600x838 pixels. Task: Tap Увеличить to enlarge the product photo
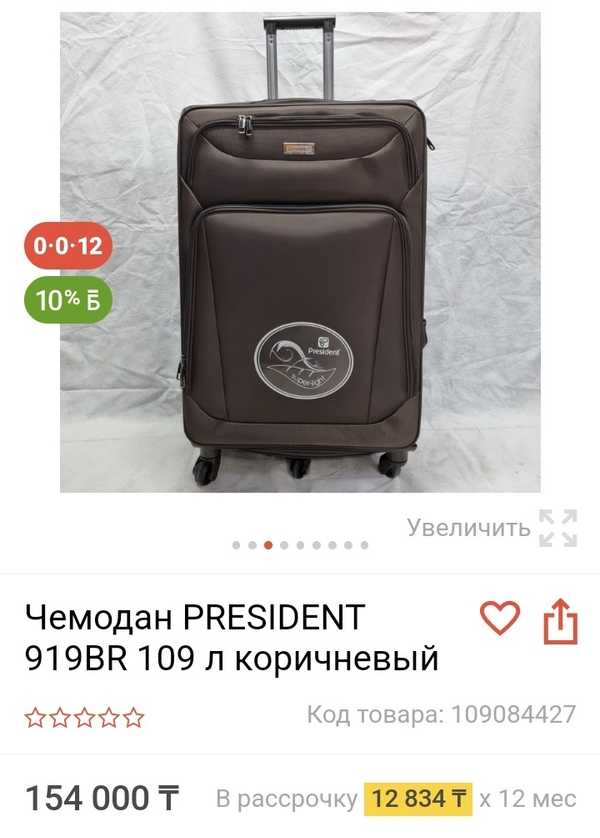492,527
